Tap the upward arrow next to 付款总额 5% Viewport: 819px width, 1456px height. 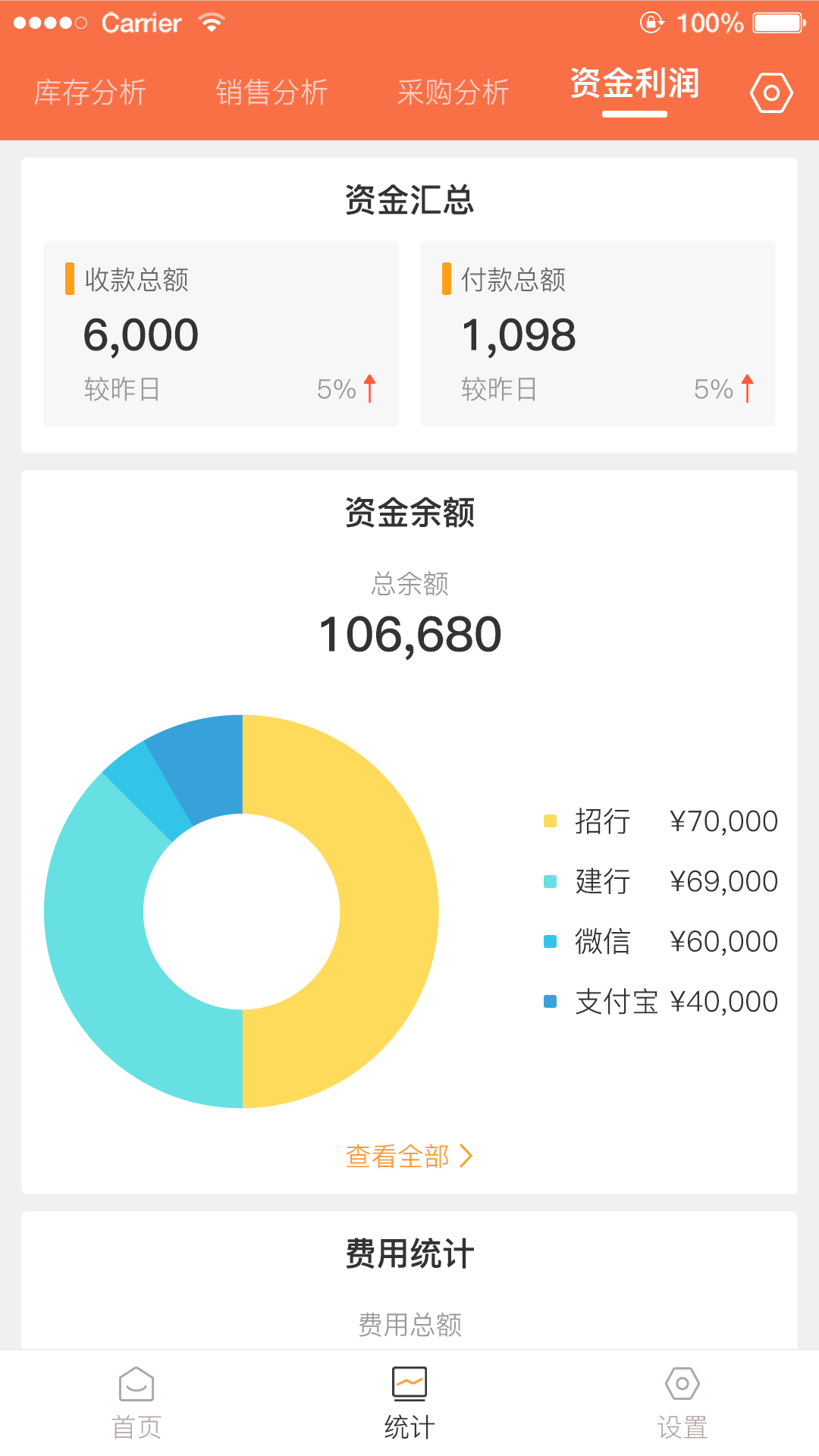pos(746,388)
